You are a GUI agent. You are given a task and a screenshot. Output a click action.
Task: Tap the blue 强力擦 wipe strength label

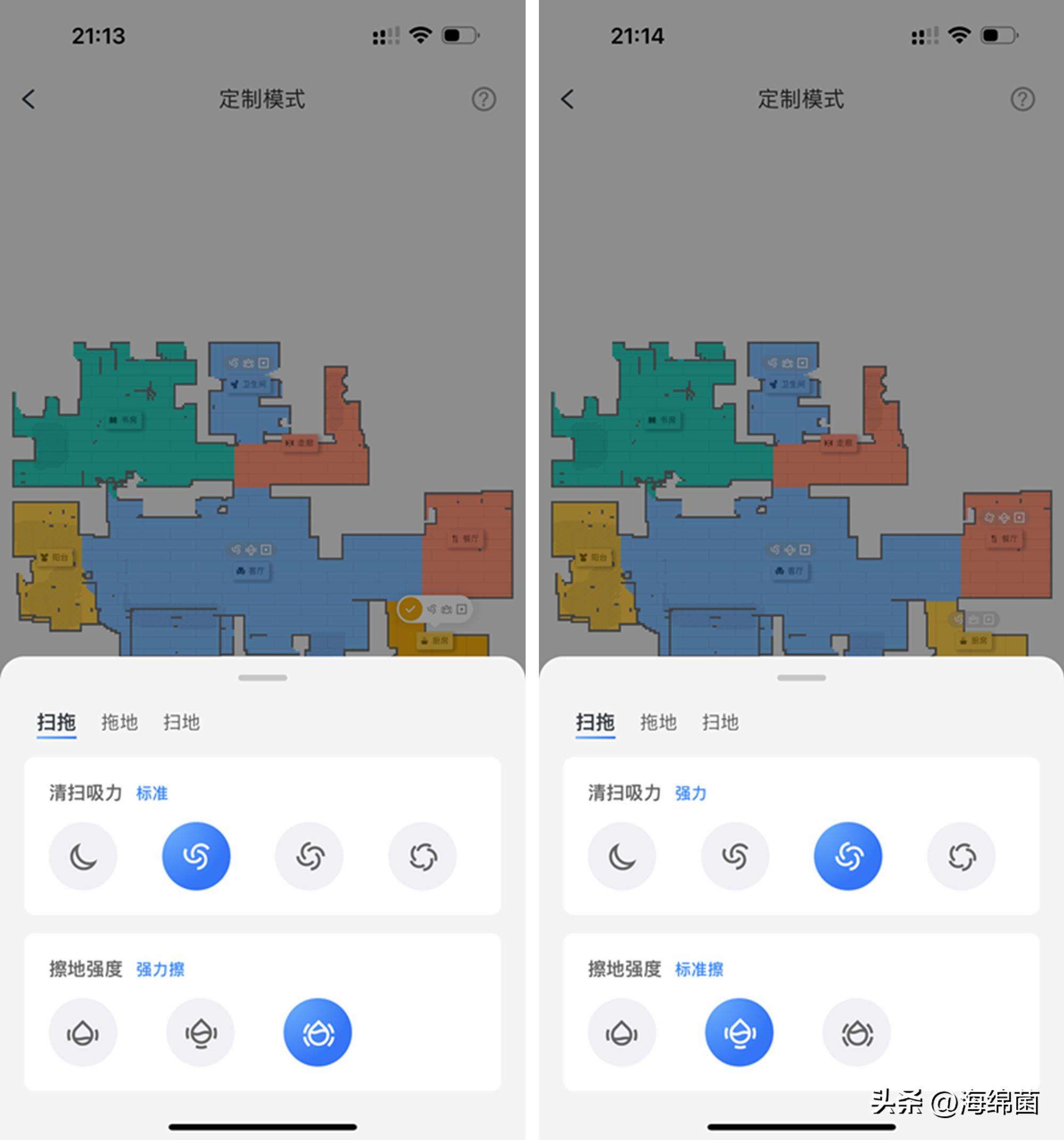(x=161, y=969)
